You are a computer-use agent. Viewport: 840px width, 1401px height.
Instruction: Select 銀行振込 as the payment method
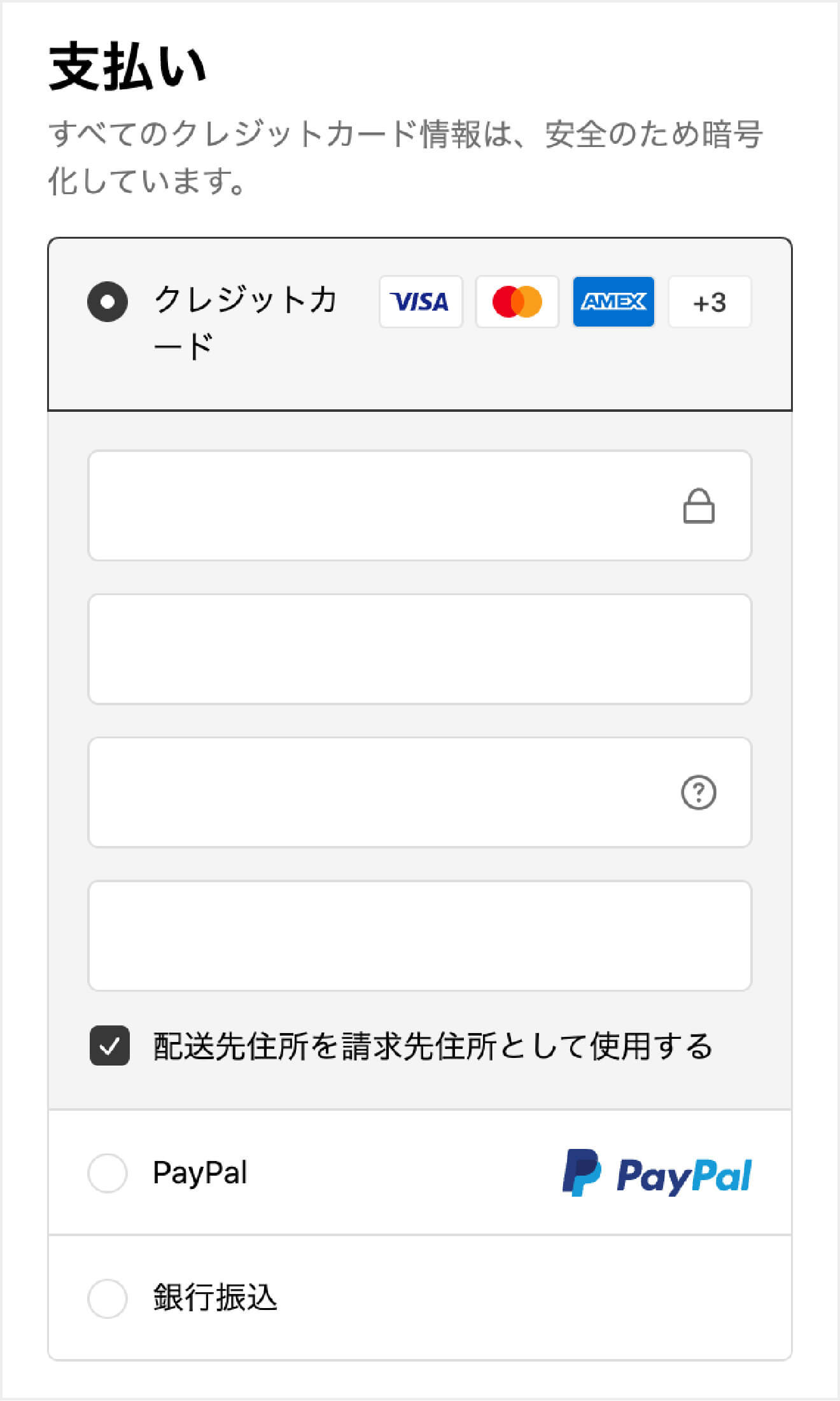[108, 1299]
